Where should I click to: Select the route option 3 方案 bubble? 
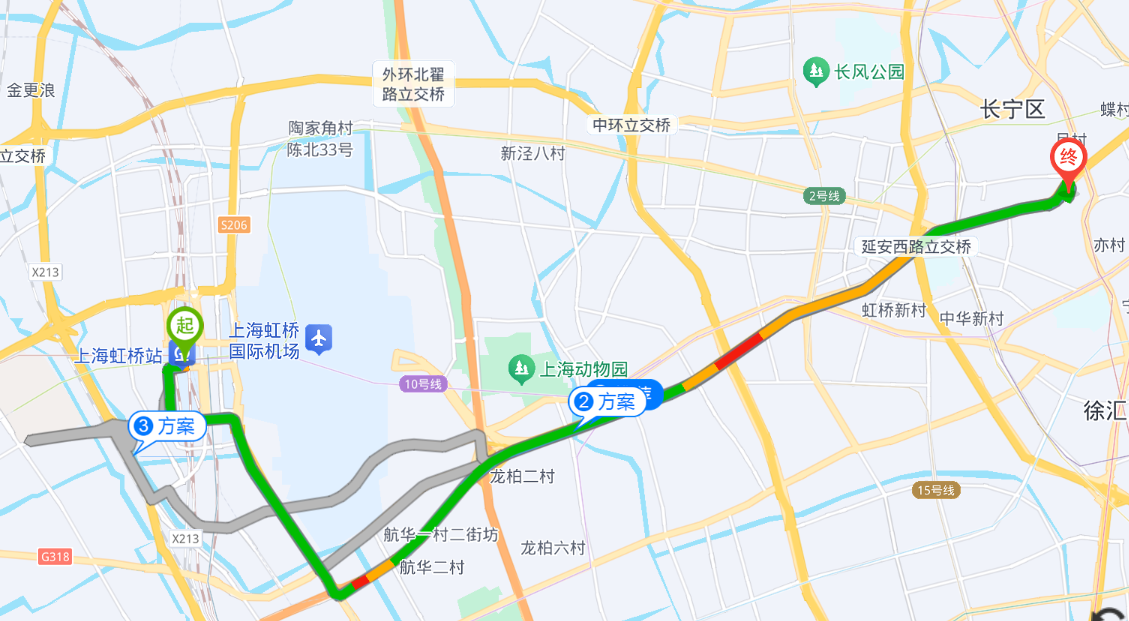168,427
